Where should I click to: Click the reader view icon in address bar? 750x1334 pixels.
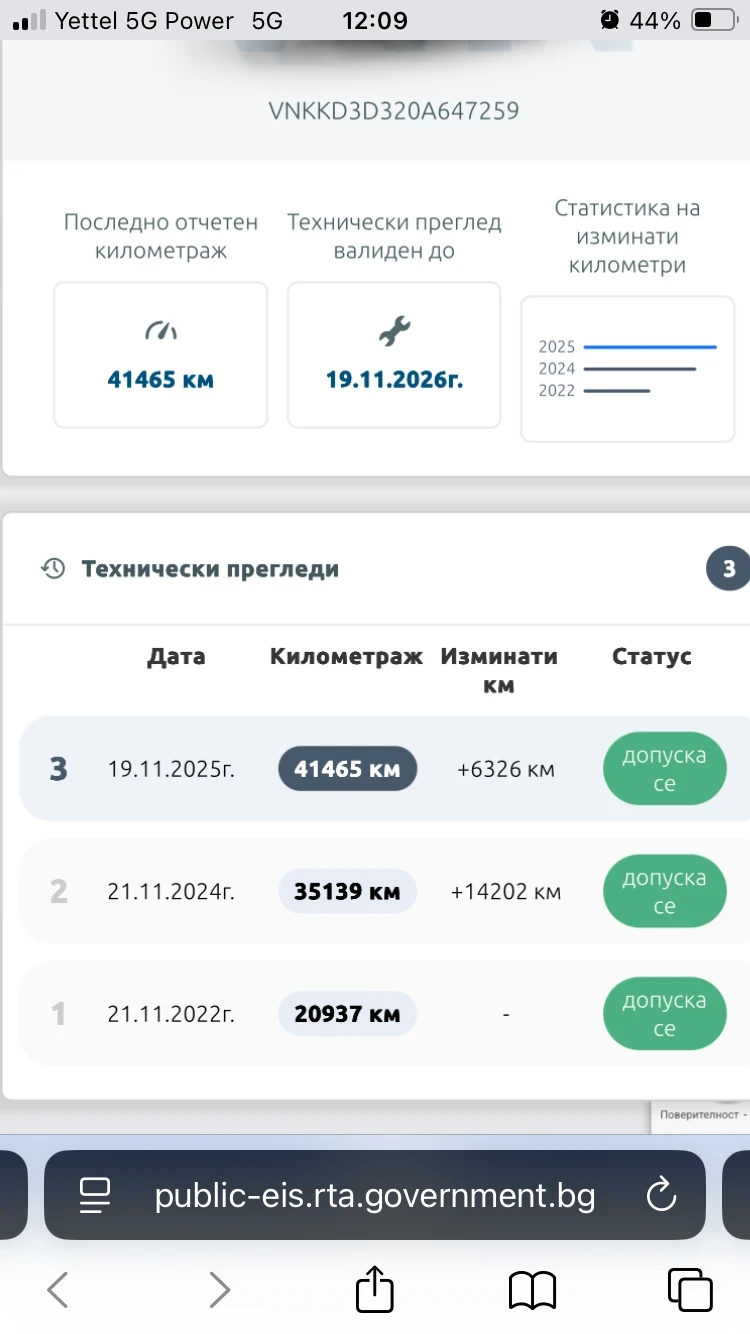click(95, 1194)
